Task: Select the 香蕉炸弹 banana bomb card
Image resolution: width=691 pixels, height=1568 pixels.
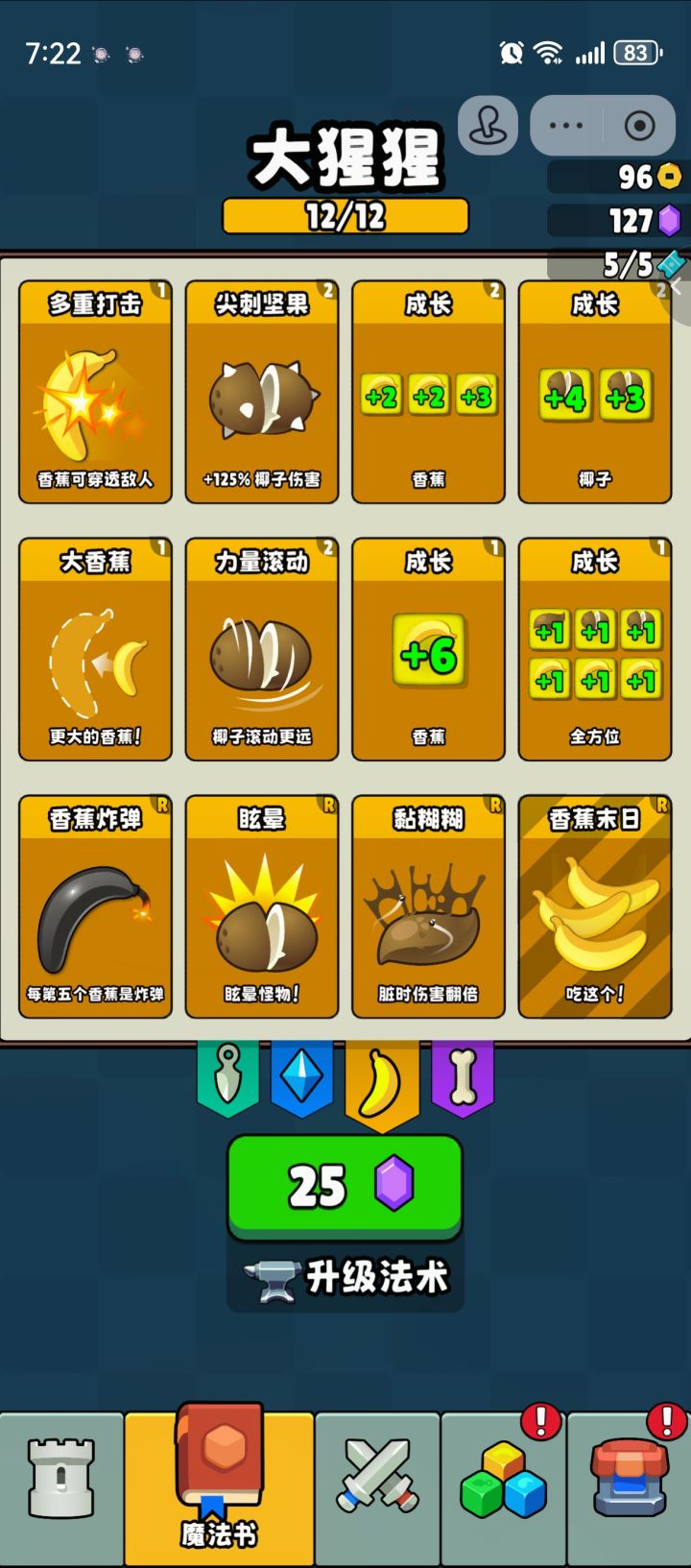Action: tap(94, 903)
